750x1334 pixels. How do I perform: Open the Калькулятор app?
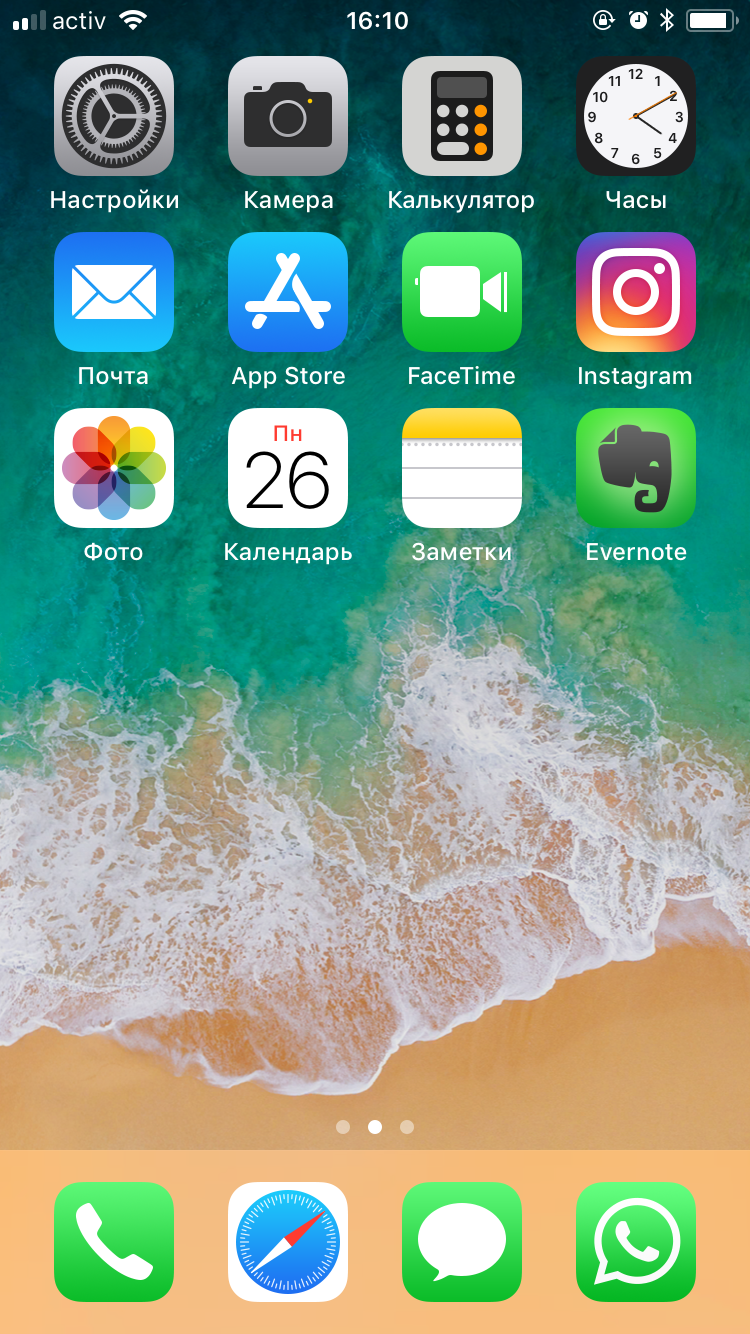click(x=462, y=116)
